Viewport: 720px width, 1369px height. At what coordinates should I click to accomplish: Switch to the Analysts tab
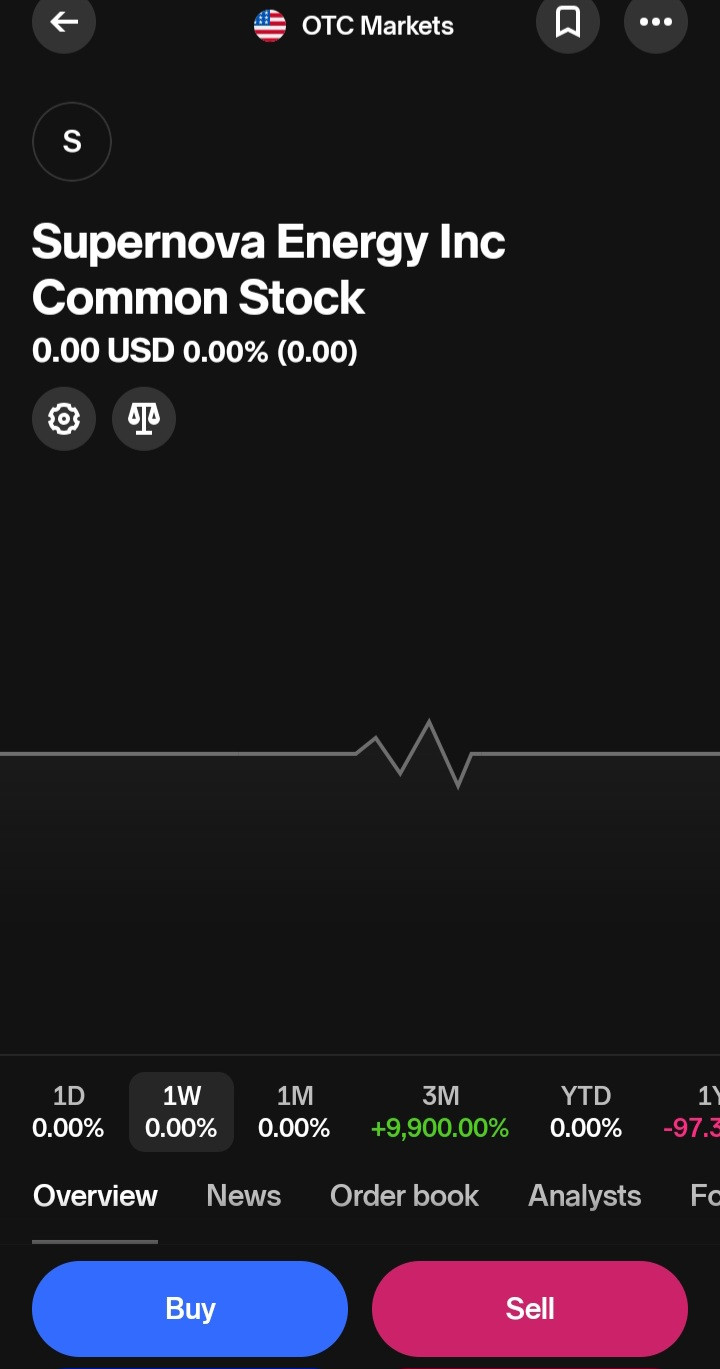(x=584, y=1196)
